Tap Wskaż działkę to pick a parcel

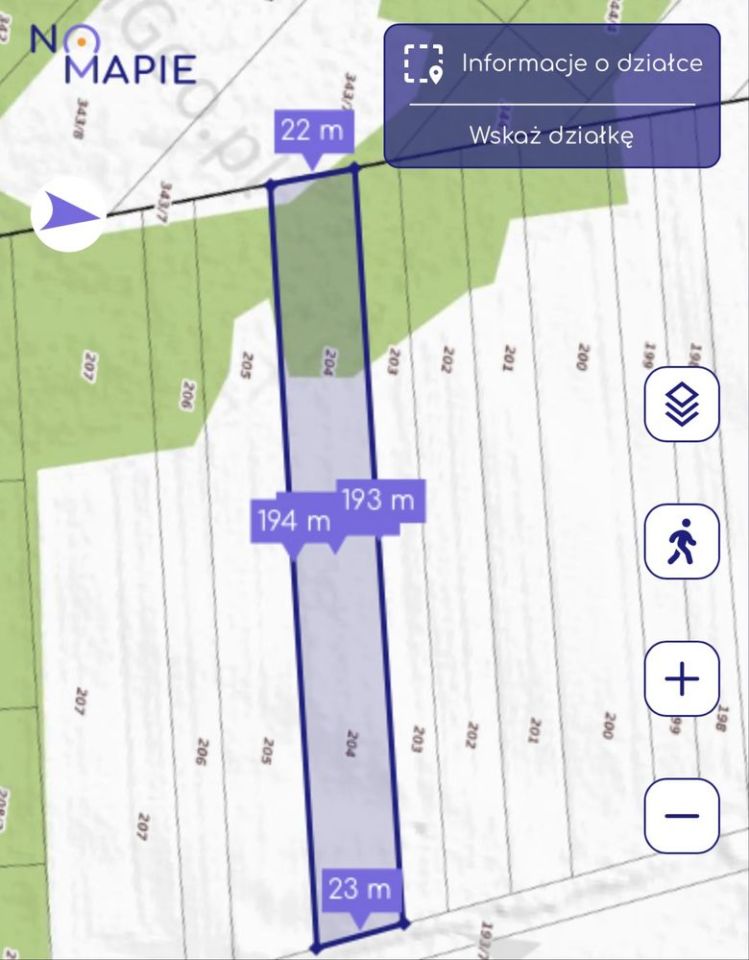tap(552, 135)
